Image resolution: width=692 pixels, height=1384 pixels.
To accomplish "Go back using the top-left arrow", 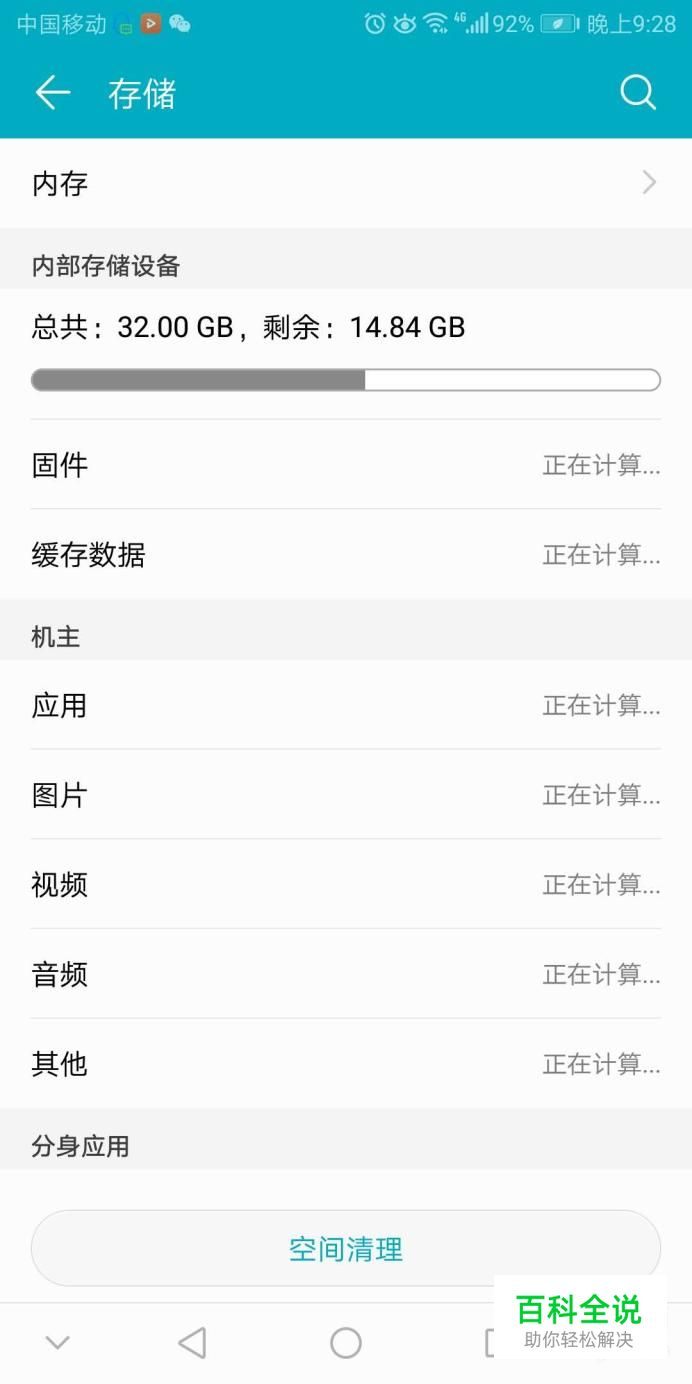I will [53, 93].
